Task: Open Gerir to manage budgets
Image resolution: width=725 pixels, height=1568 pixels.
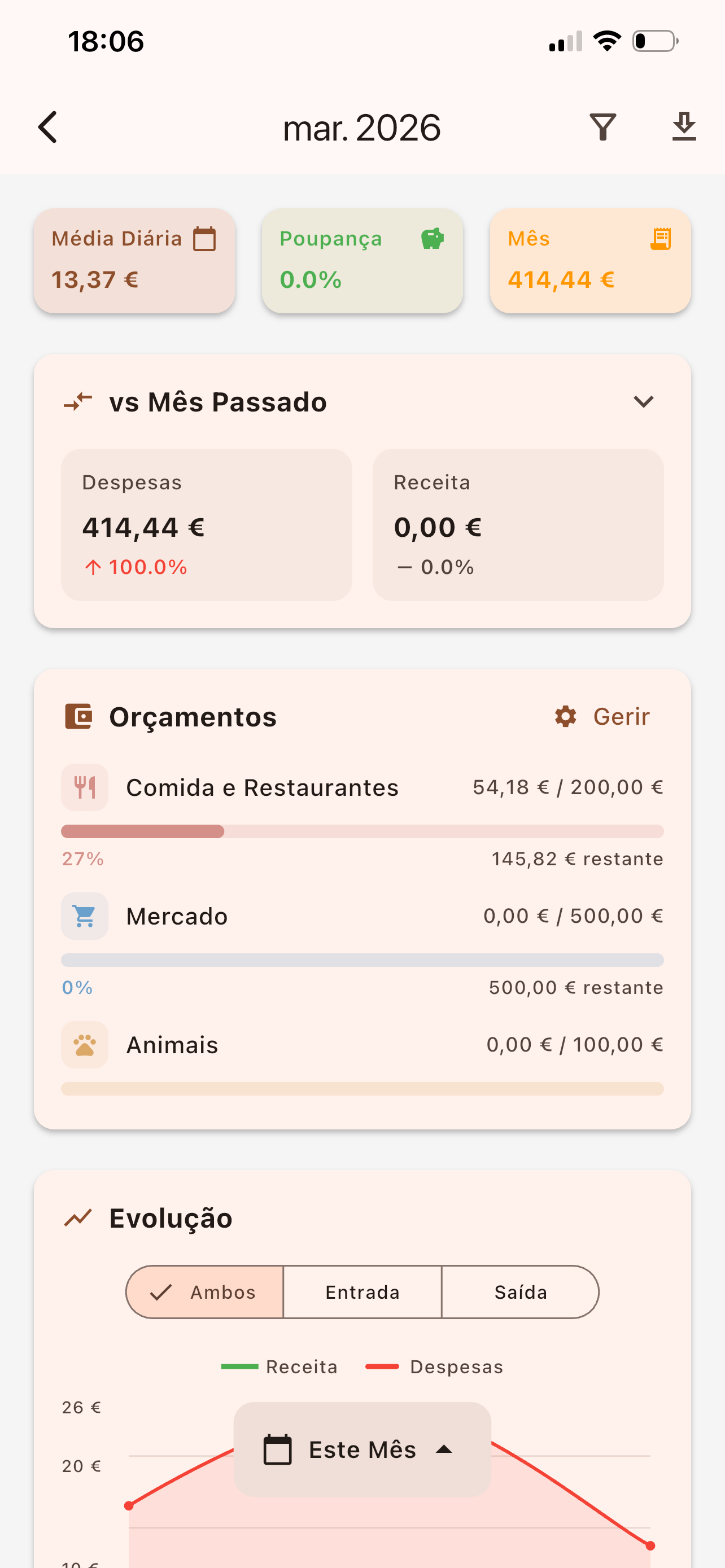Action: pos(621,716)
